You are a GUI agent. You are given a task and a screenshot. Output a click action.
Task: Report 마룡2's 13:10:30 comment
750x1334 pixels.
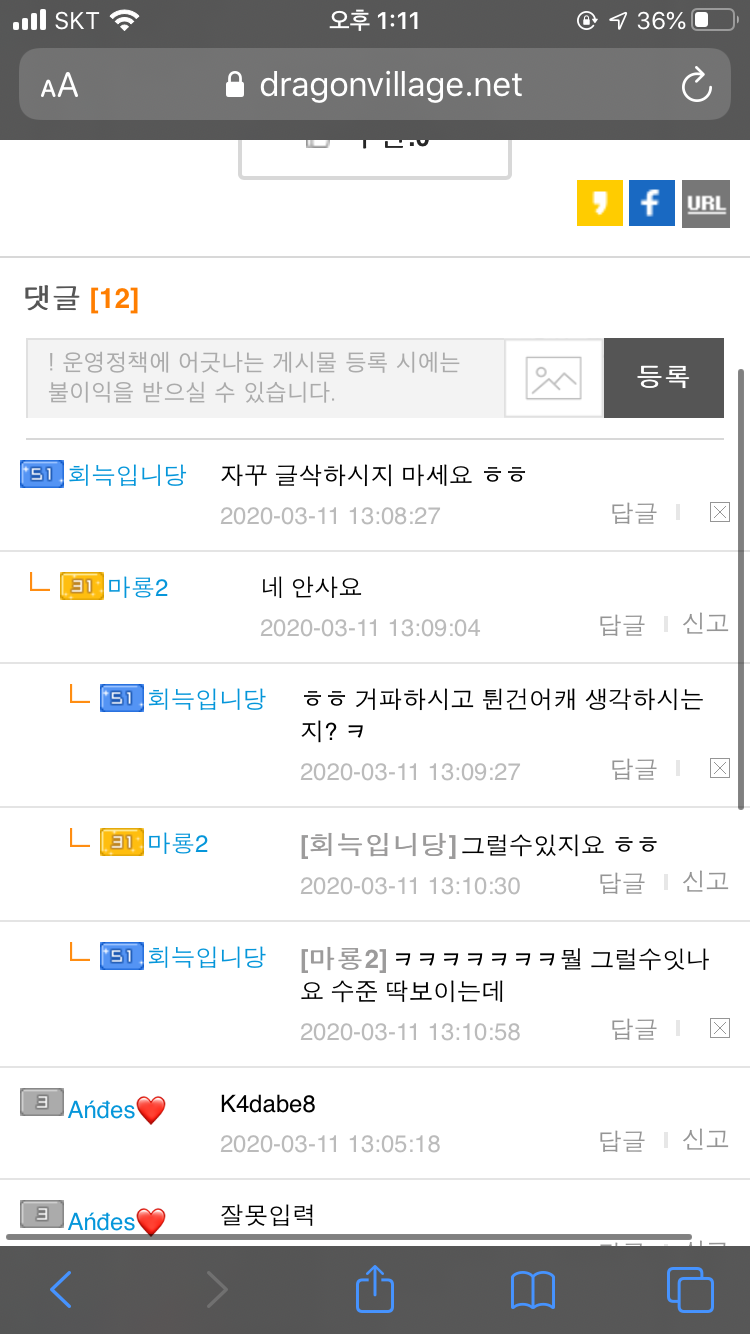[706, 882]
